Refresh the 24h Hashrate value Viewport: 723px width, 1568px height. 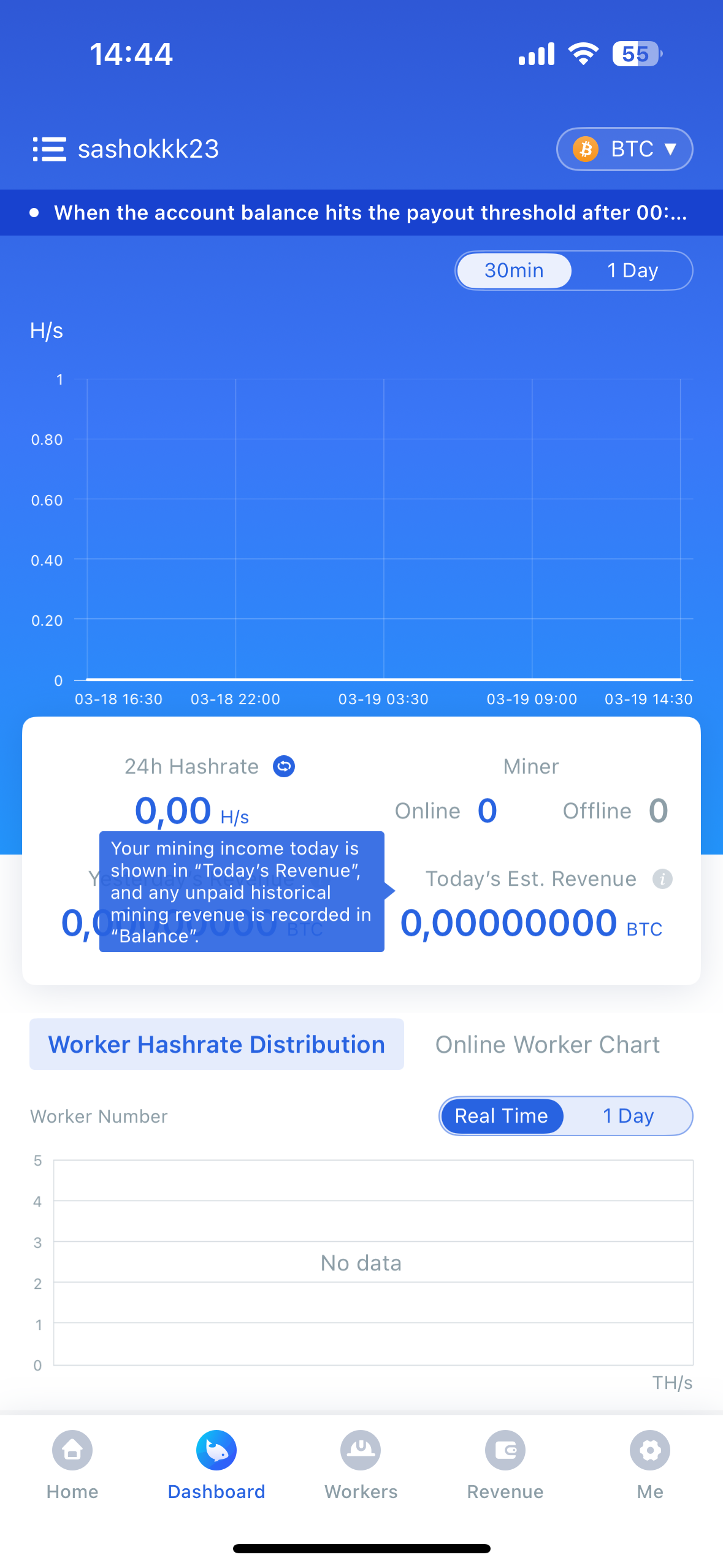[x=284, y=766]
